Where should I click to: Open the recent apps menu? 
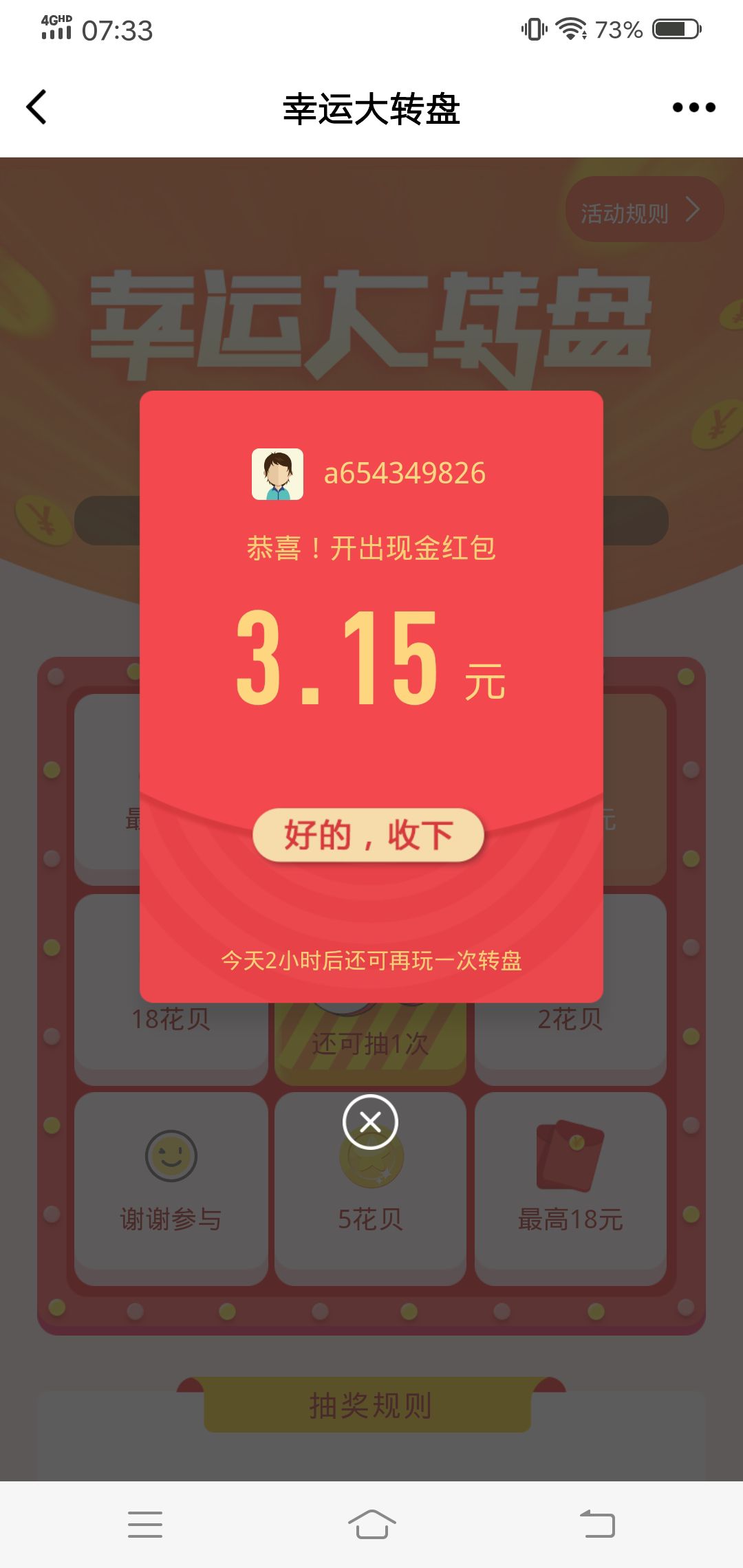coord(145,1524)
